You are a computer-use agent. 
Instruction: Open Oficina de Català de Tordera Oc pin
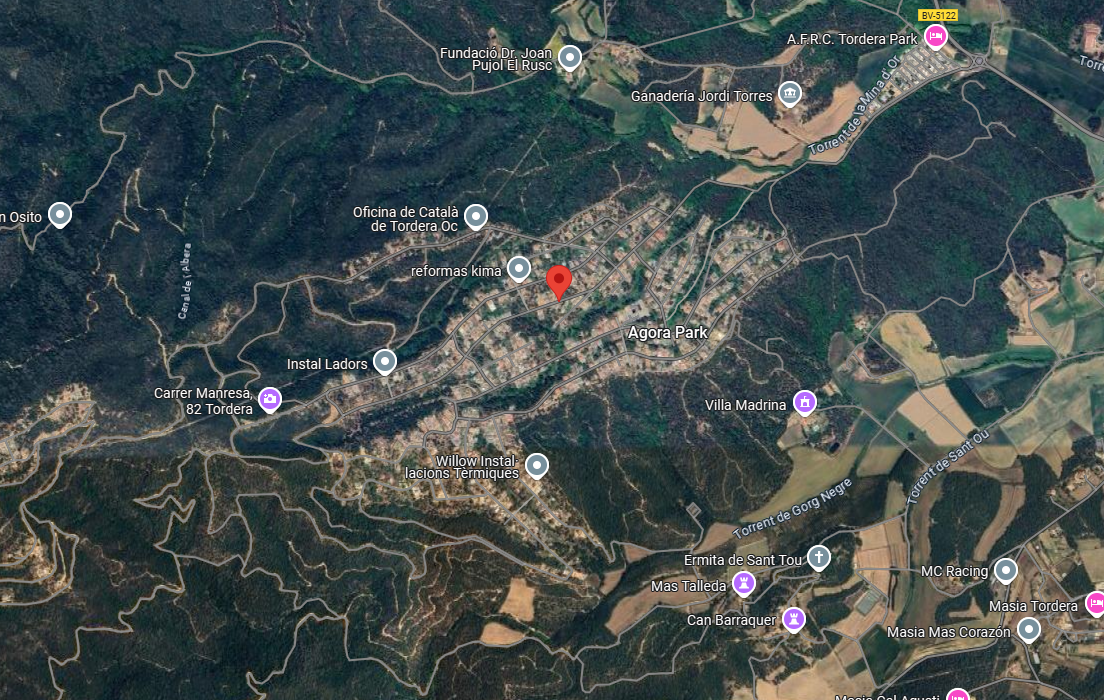click(x=477, y=215)
